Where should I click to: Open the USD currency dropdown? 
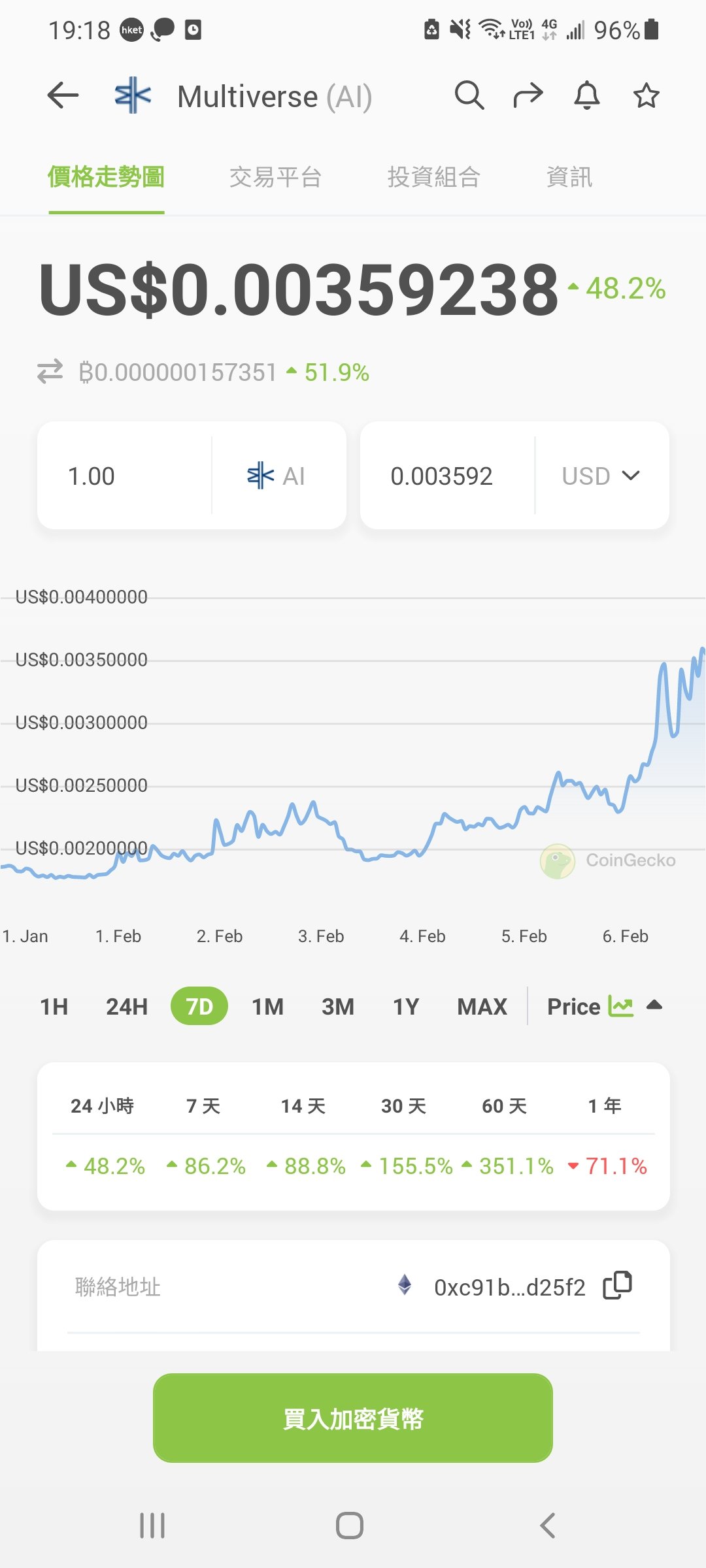tap(601, 476)
